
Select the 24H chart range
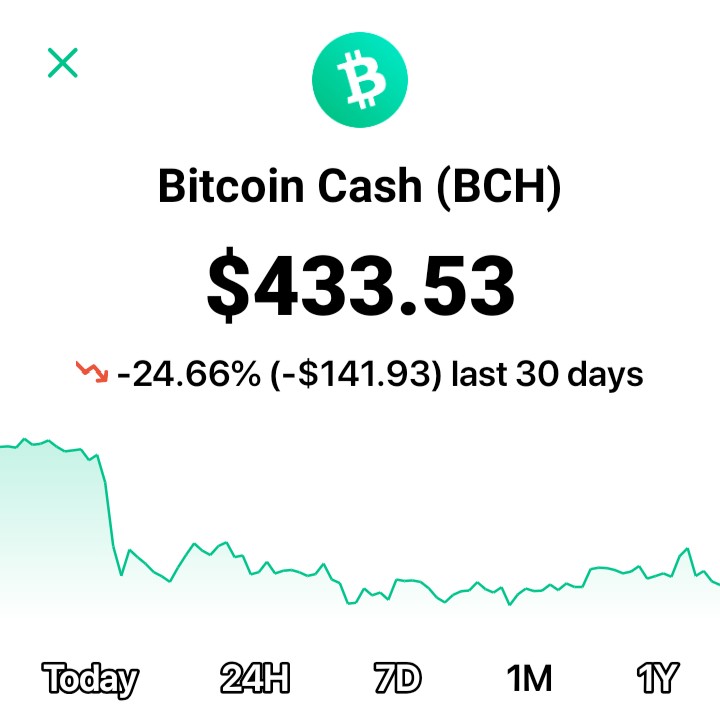(x=255, y=677)
